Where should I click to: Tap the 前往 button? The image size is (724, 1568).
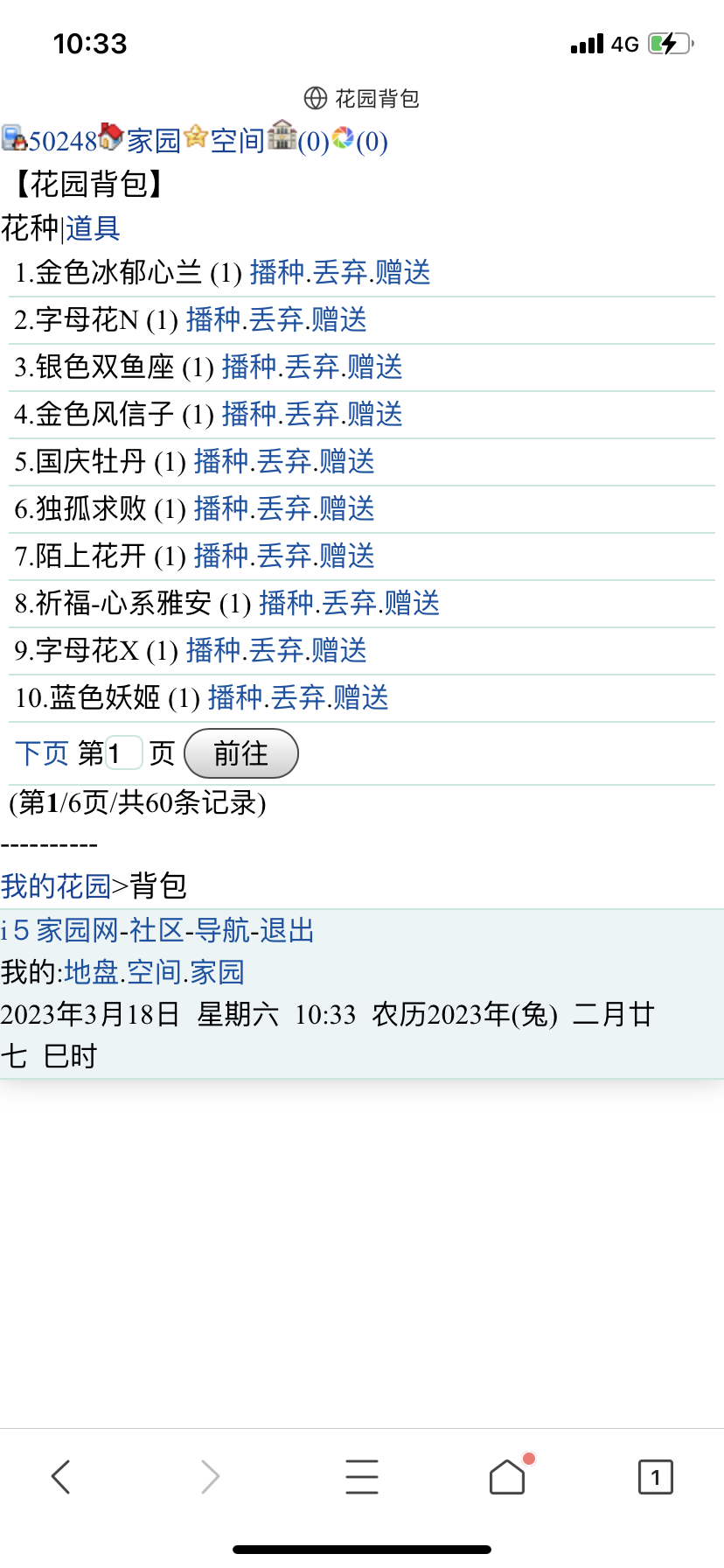coord(241,753)
